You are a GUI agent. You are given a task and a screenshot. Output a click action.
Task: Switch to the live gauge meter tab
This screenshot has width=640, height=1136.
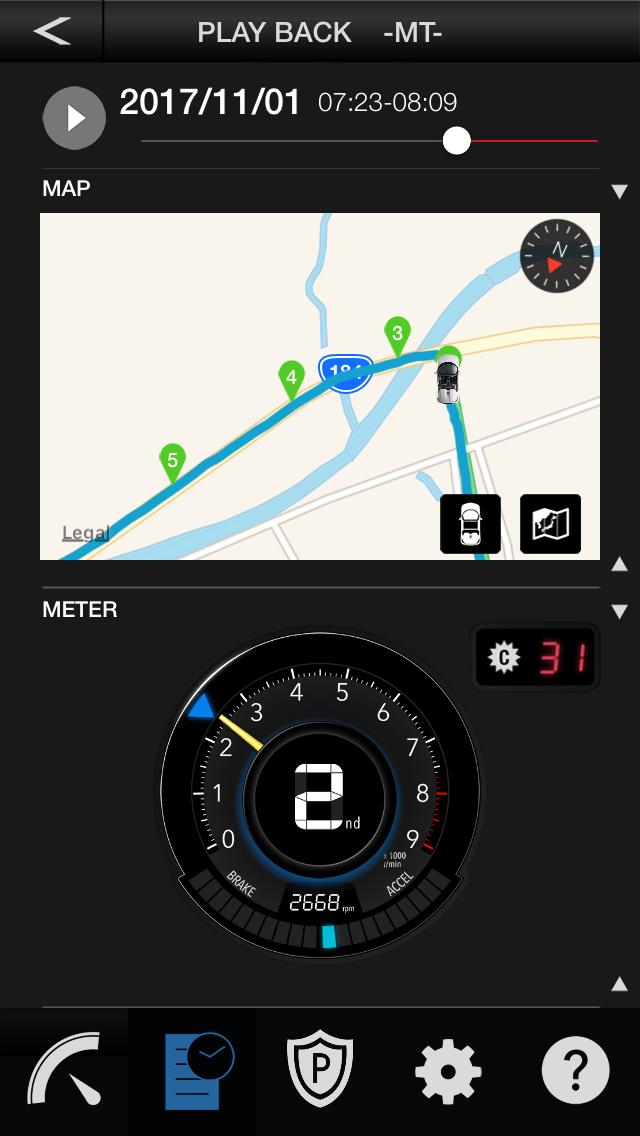click(64, 1072)
